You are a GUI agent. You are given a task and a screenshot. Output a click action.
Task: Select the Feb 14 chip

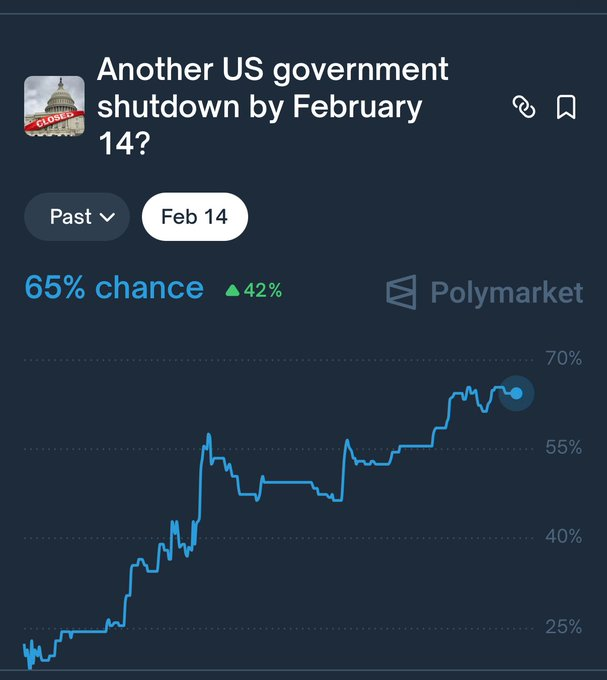click(194, 217)
